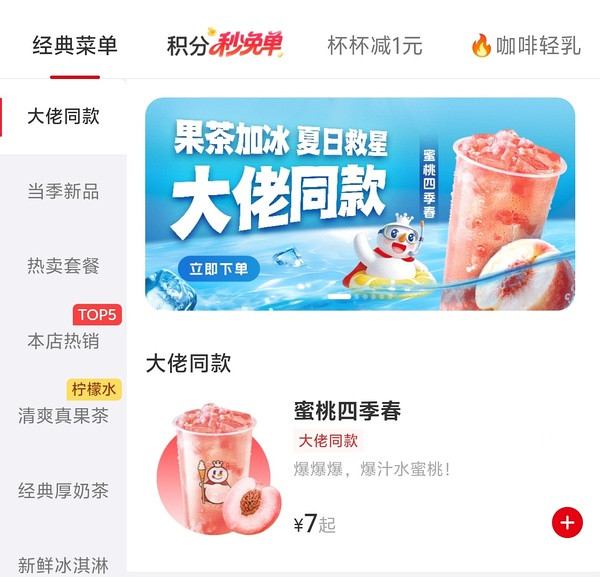Go to the 新鲜冰淇淋 category
This screenshot has height=577, width=600.
point(63,565)
